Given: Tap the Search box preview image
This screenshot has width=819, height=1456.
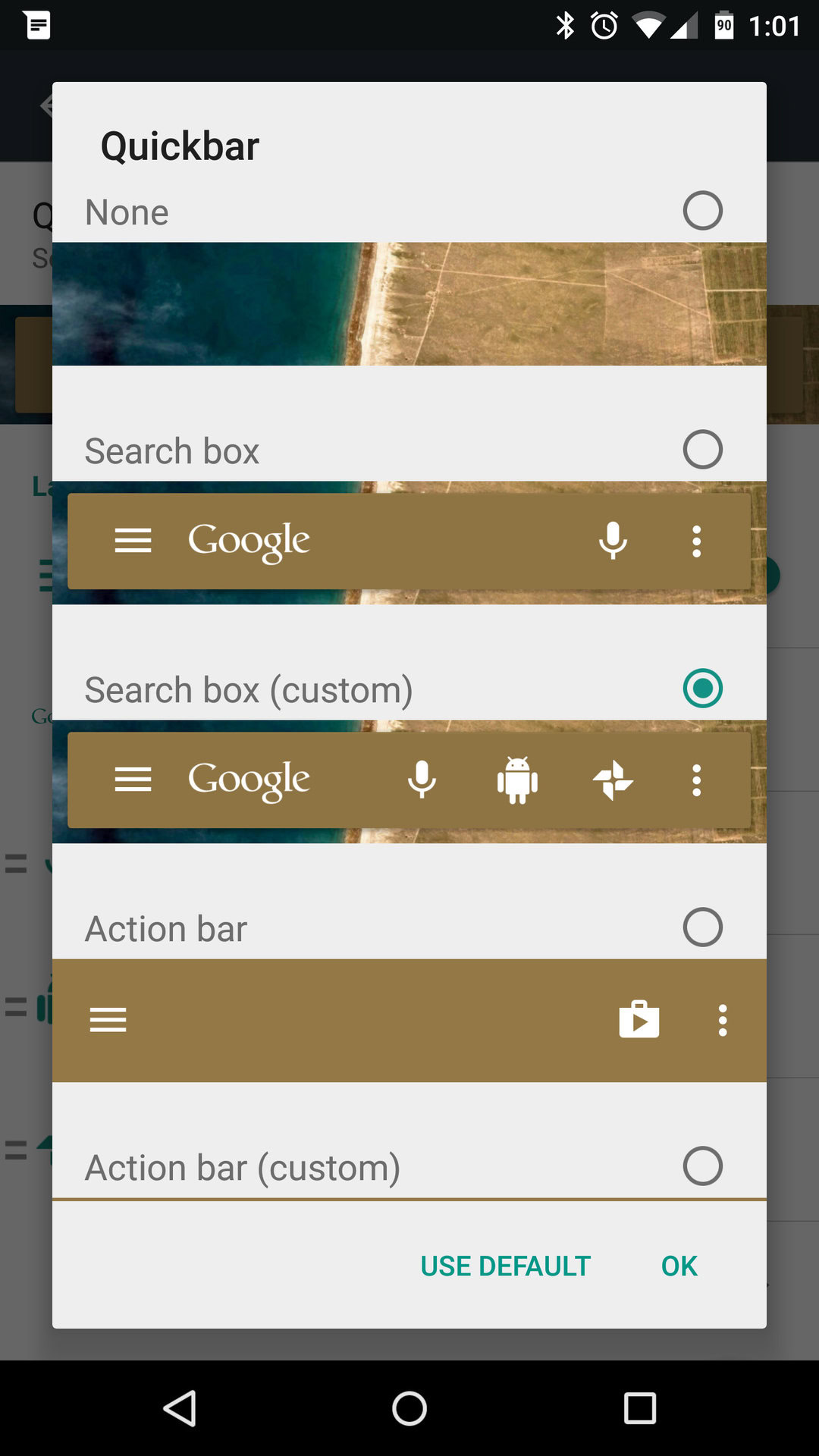Looking at the screenshot, I should pyautogui.click(x=409, y=542).
